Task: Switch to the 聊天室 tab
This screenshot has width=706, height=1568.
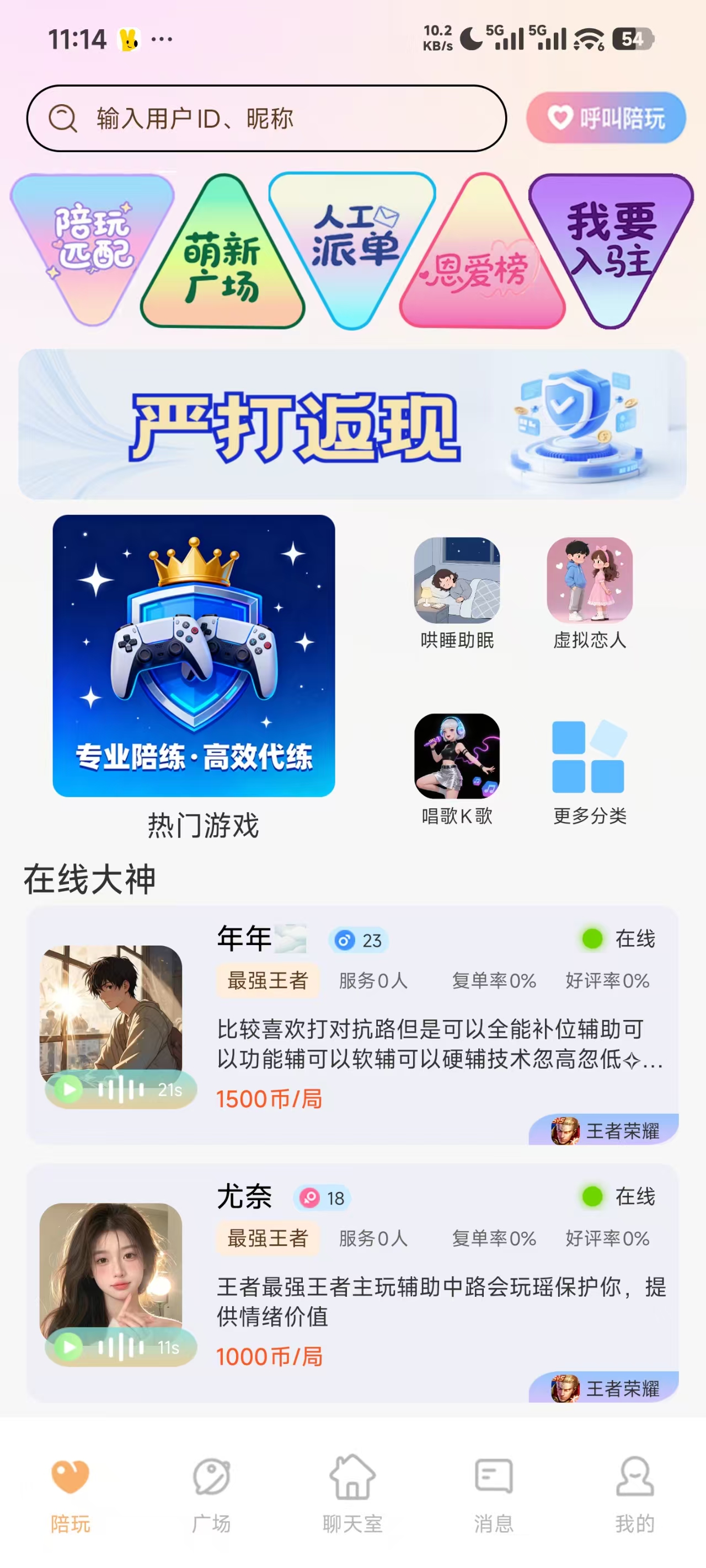Action: coord(352,1491)
